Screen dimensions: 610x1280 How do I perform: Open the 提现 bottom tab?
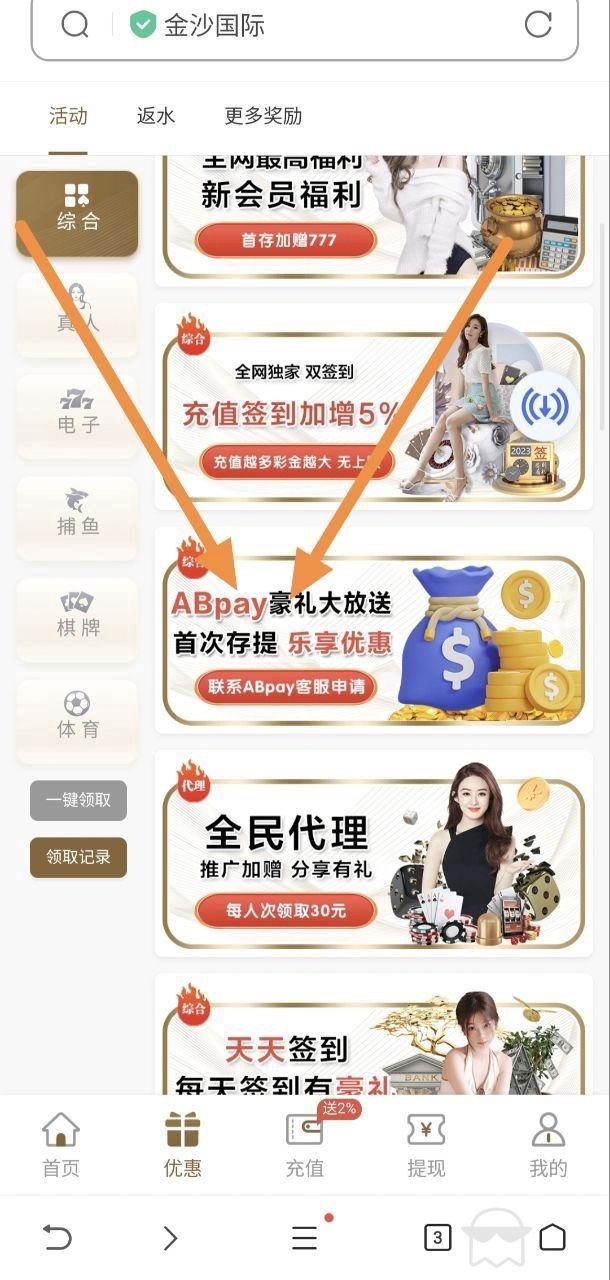pyautogui.click(x=426, y=1146)
